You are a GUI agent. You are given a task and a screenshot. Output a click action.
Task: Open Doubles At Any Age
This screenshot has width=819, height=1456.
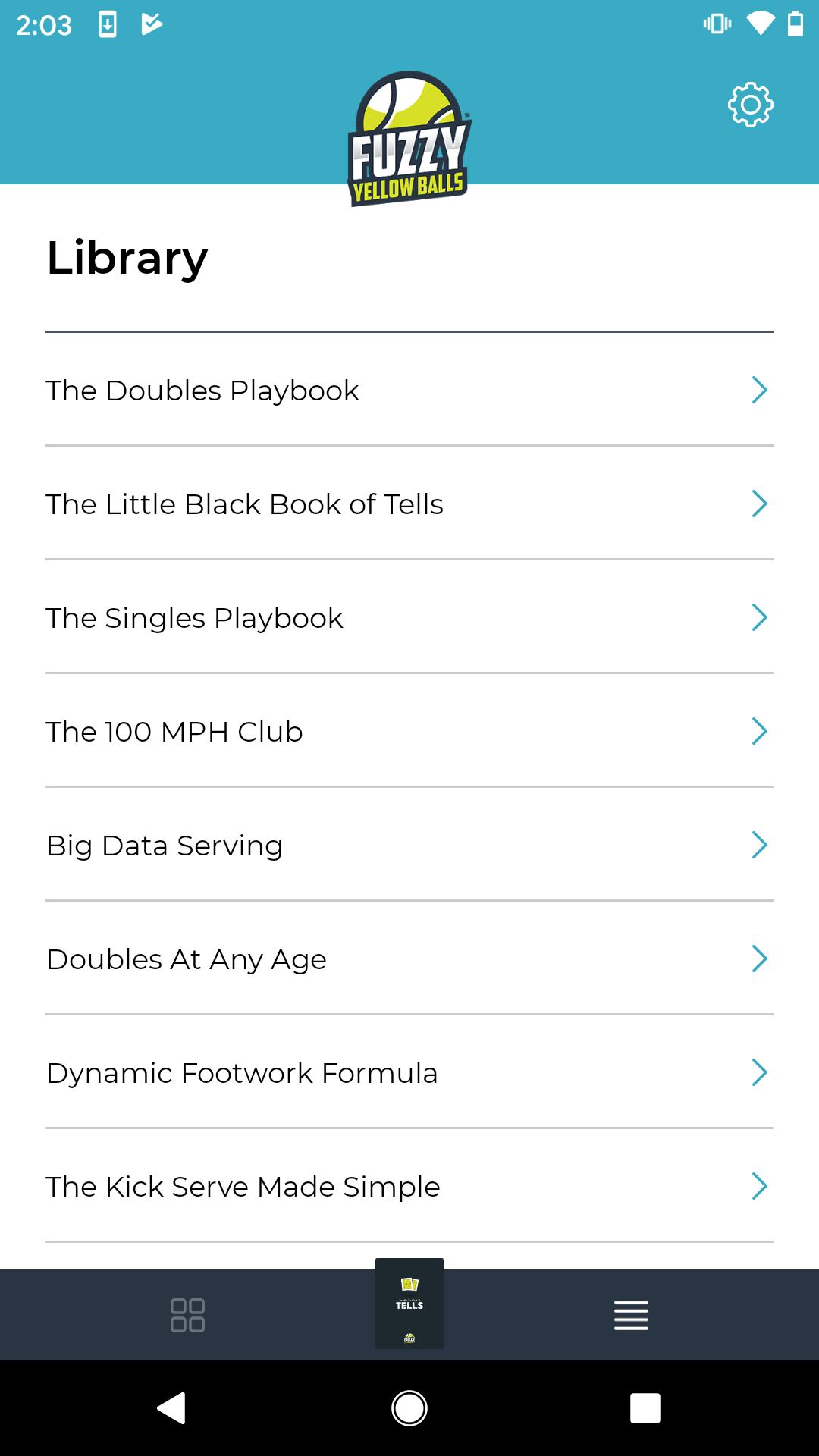(409, 959)
